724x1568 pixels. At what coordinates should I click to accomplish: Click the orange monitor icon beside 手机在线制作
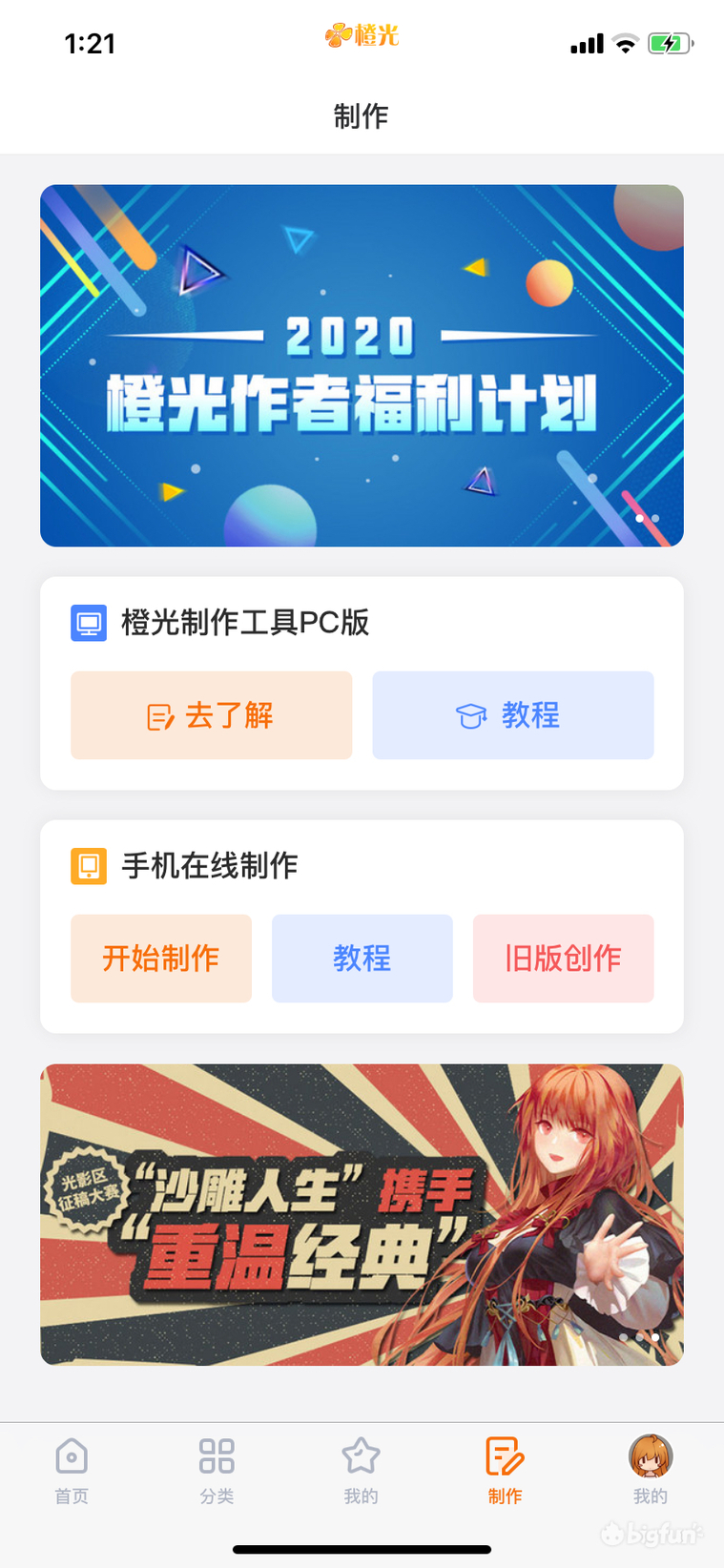pyautogui.click(x=89, y=865)
